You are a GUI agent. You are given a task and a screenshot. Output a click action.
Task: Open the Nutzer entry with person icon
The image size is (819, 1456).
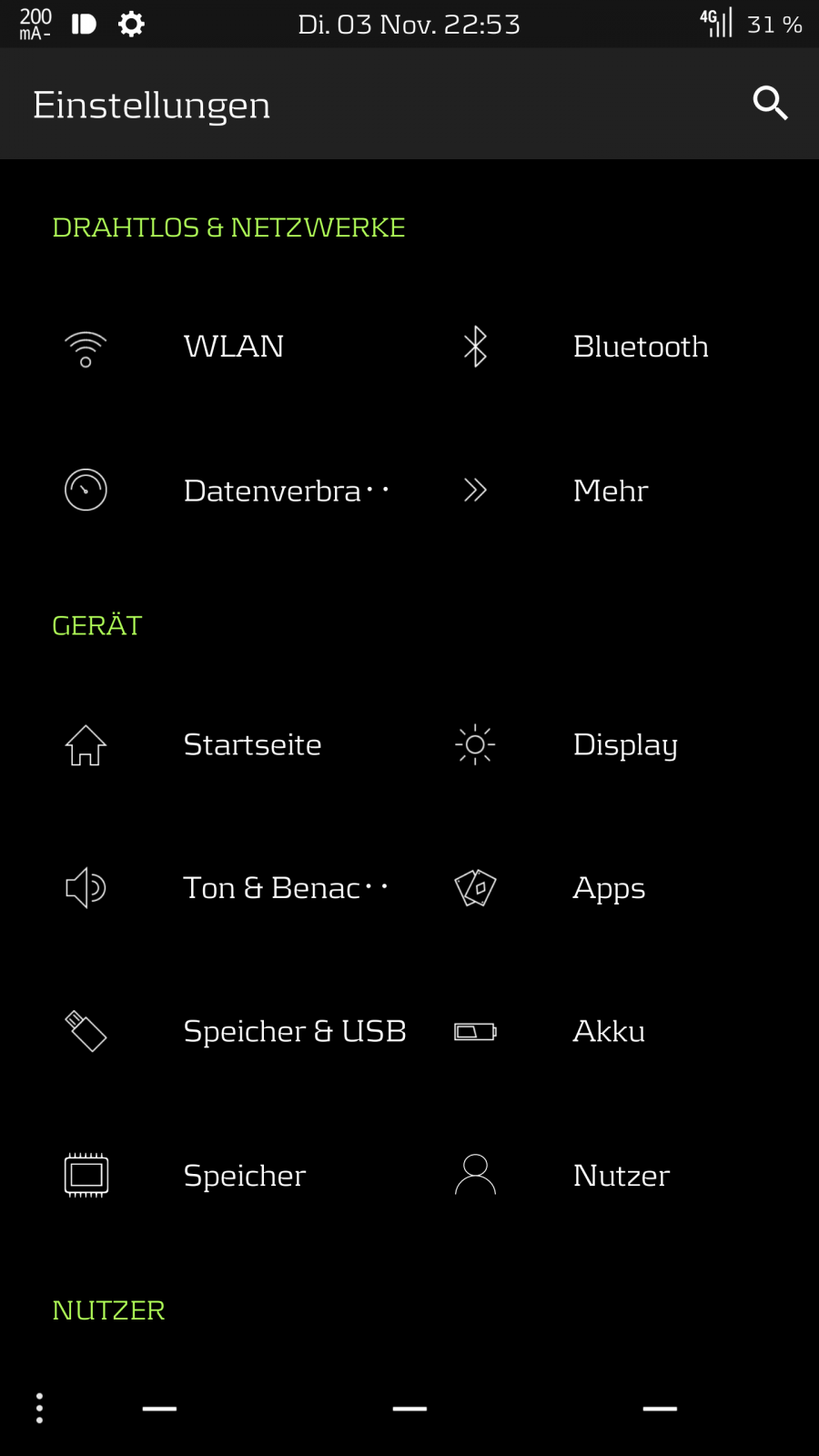(x=621, y=1175)
